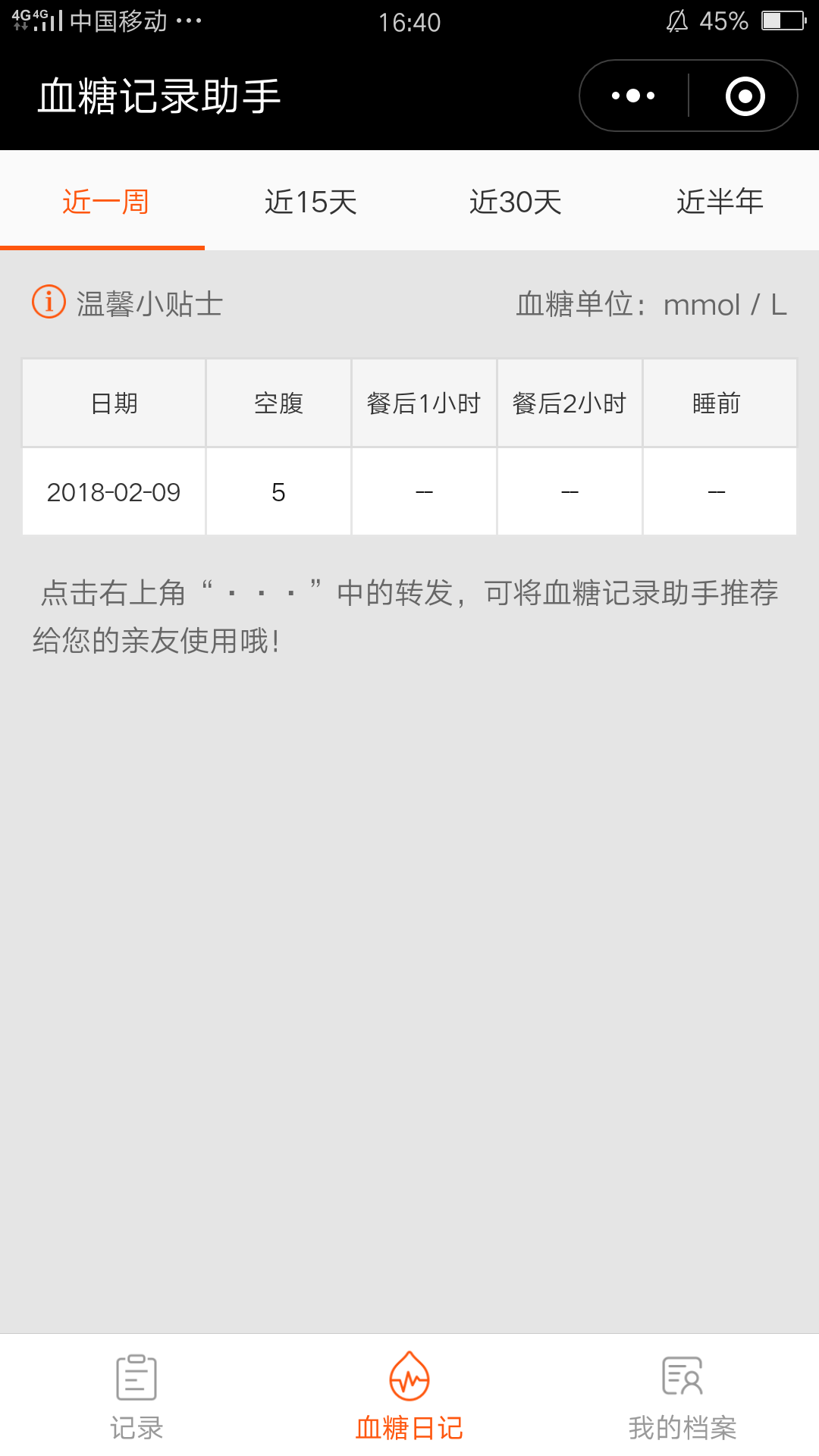
Task: Close the mini program with the circle button
Action: coord(745,96)
